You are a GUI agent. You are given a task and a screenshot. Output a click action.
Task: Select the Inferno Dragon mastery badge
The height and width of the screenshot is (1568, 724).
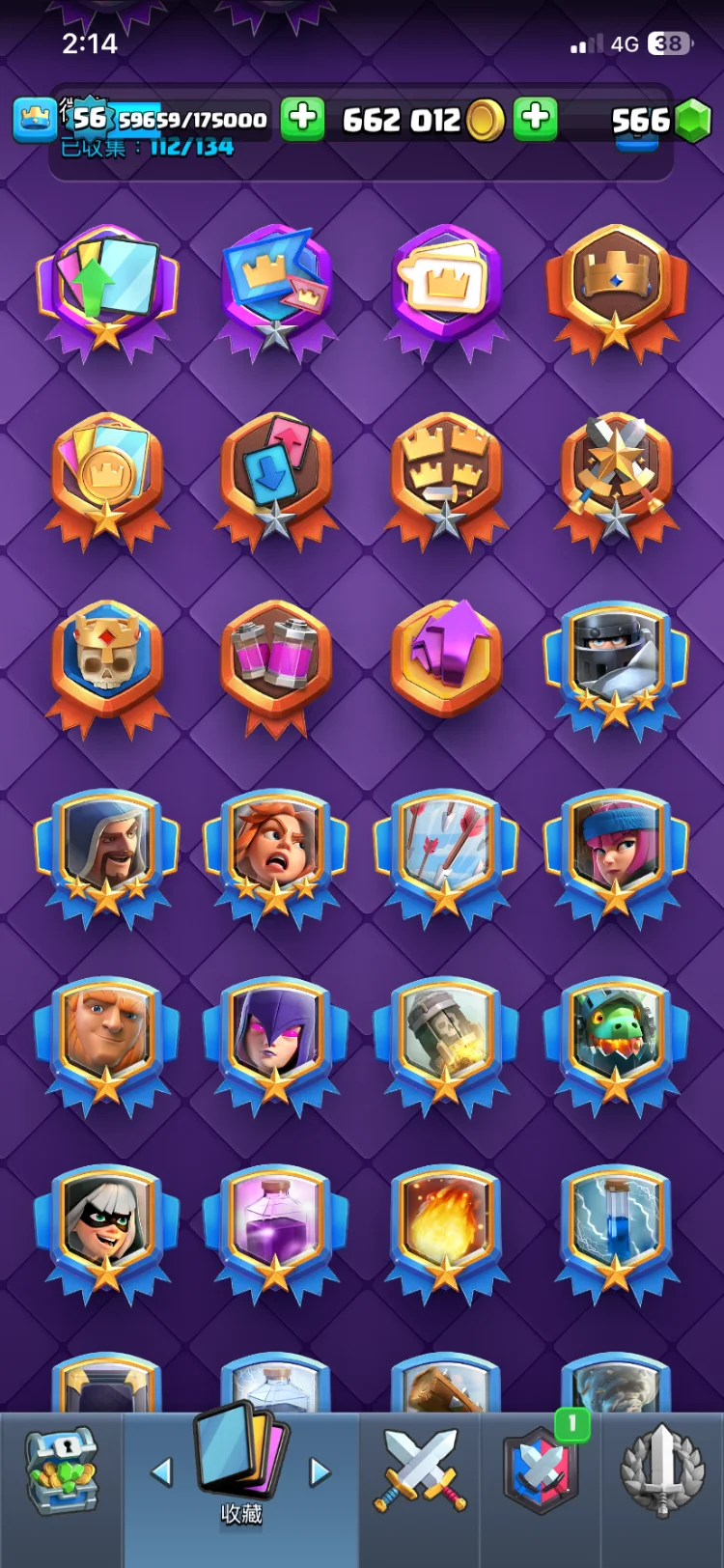(x=616, y=1038)
